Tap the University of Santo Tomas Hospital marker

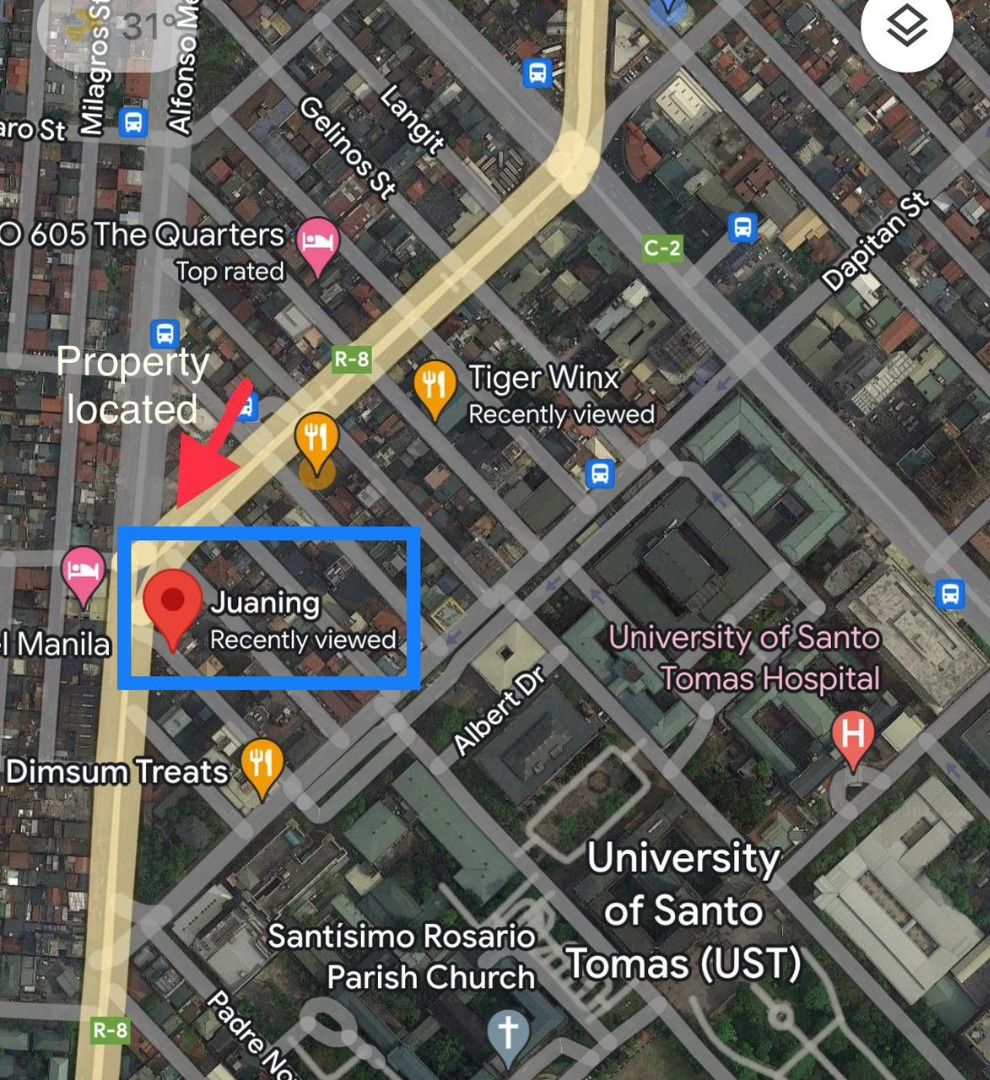(x=852, y=738)
